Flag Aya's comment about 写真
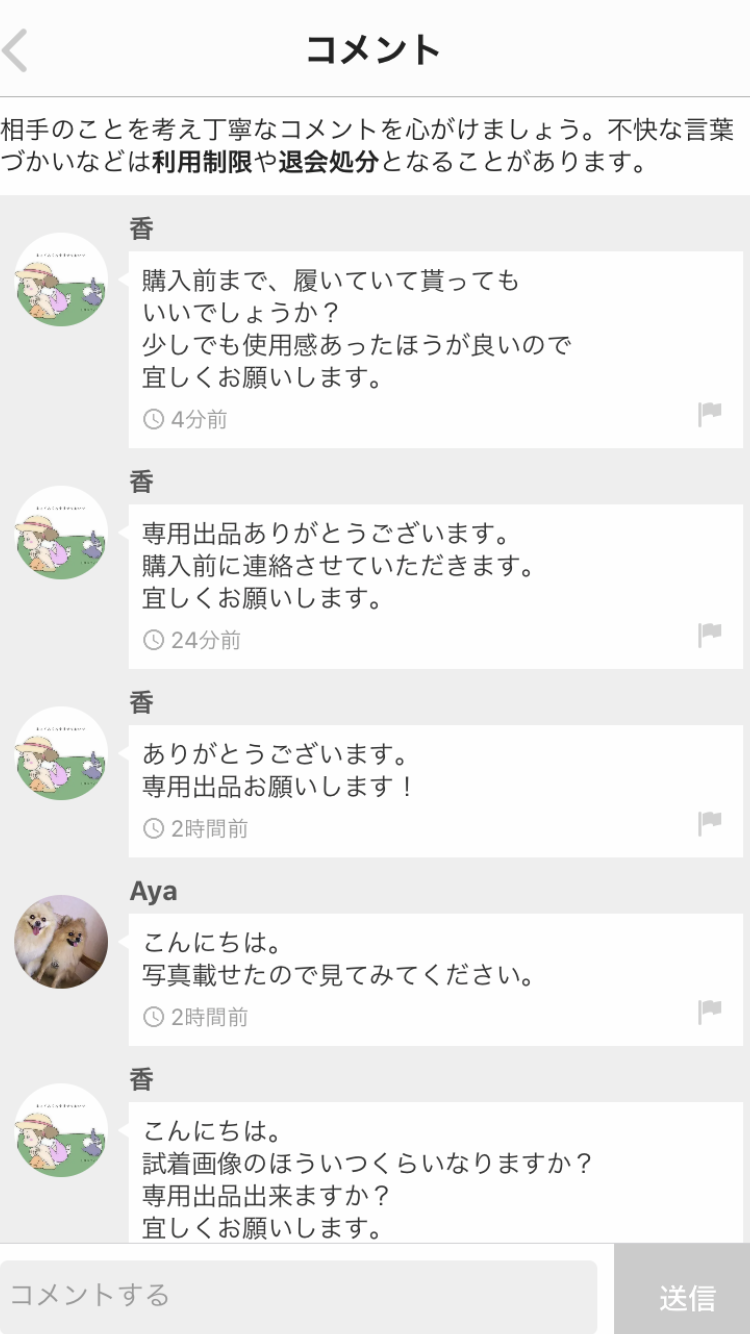 coord(709,1011)
